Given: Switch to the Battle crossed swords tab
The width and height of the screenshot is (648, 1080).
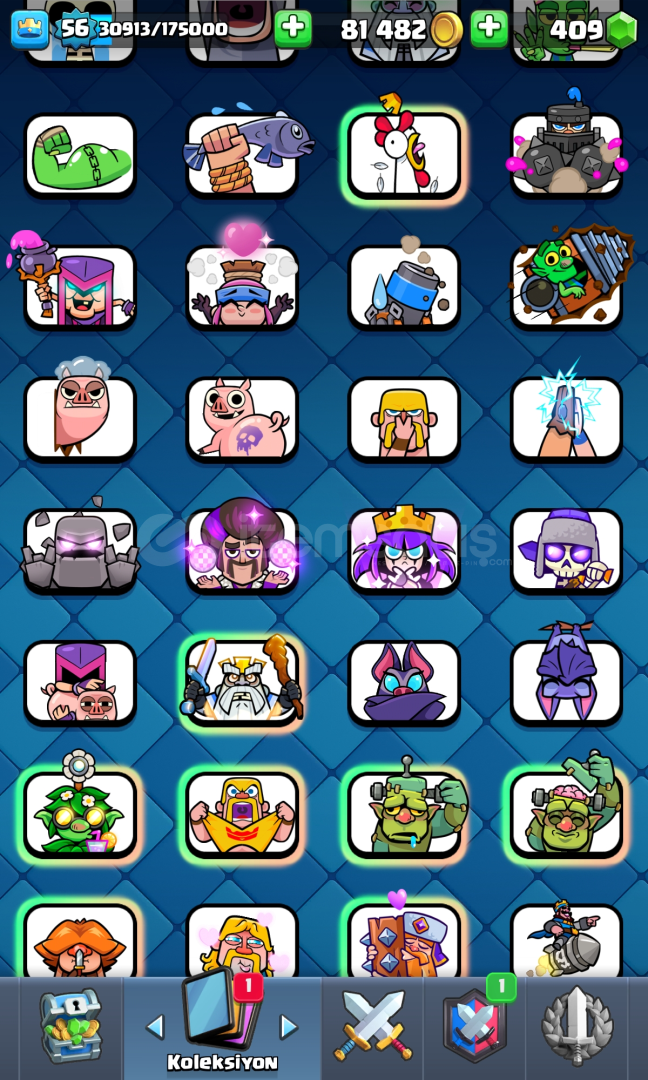Looking at the screenshot, I should (372, 1026).
